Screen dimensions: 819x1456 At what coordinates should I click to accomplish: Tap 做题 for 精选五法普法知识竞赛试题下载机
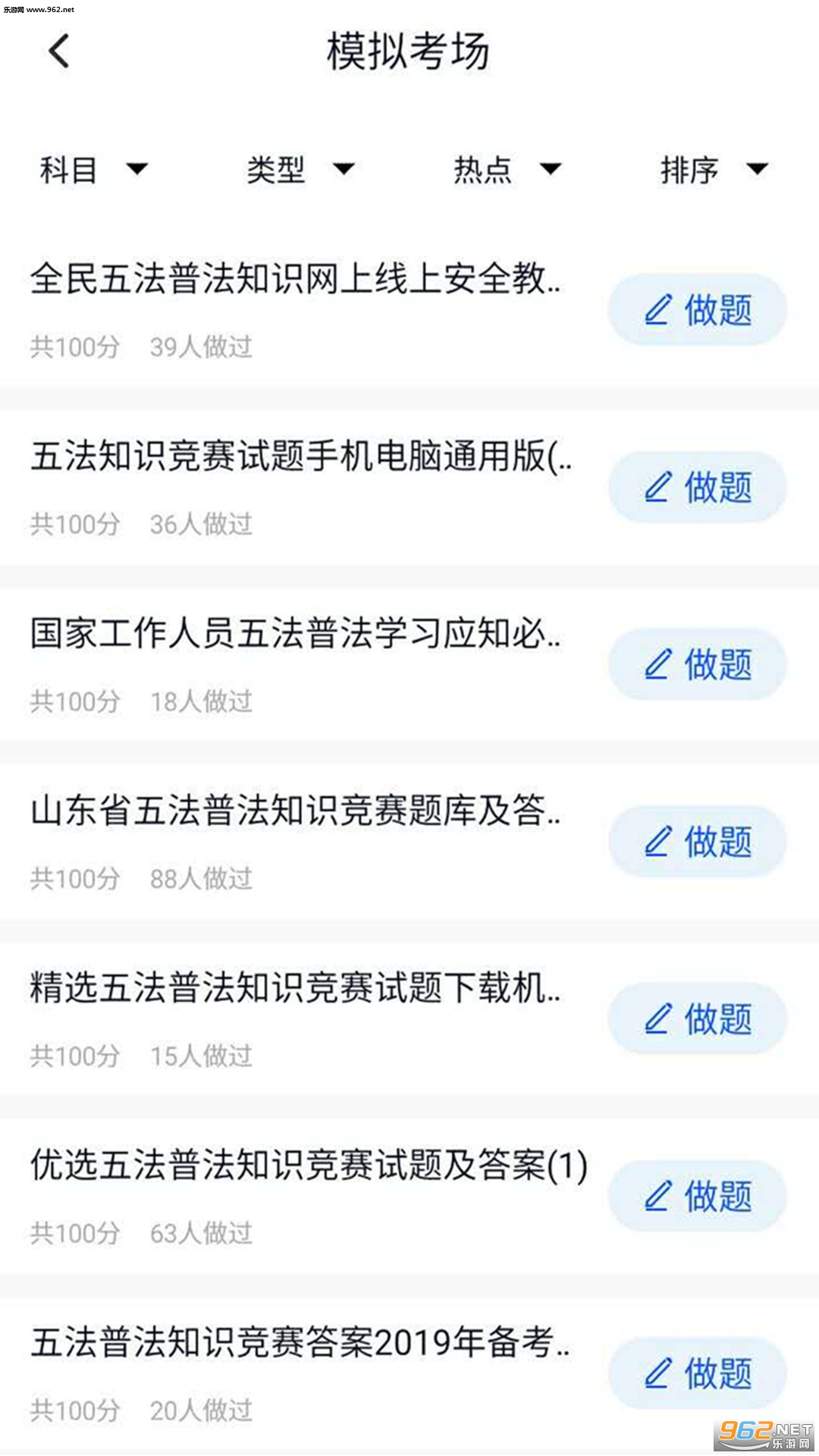[698, 1018]
